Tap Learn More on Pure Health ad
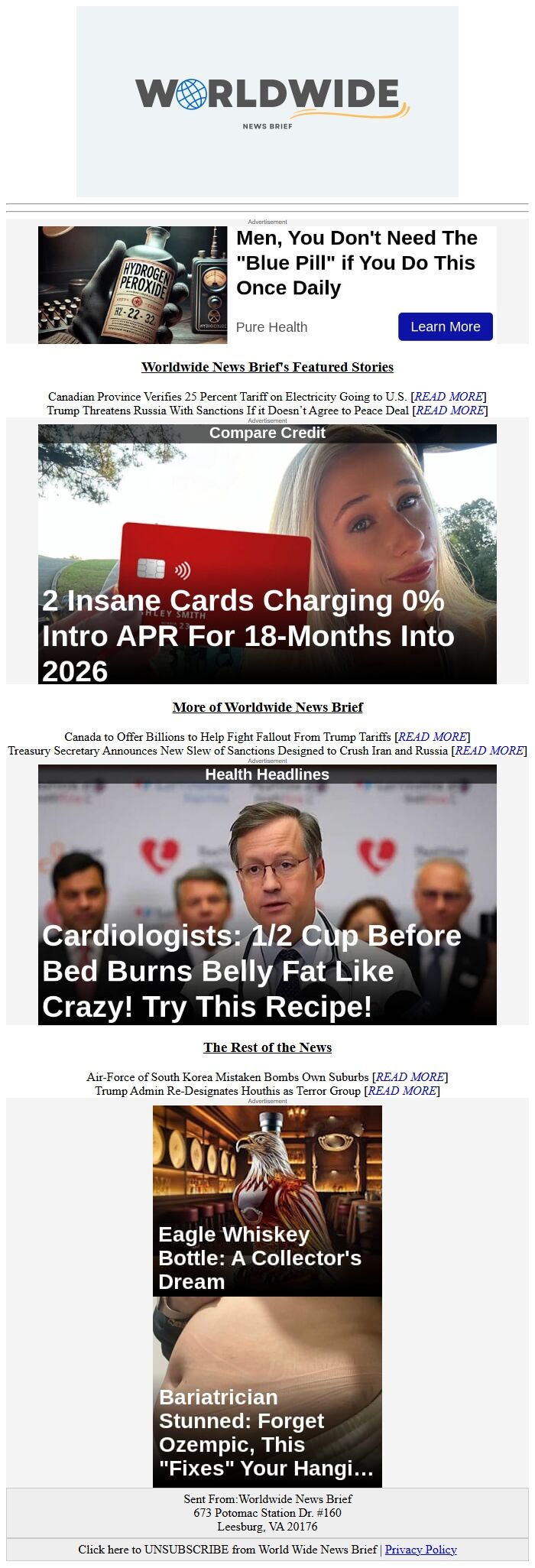This screenshot has height=1568, width=535. (445, 326)
